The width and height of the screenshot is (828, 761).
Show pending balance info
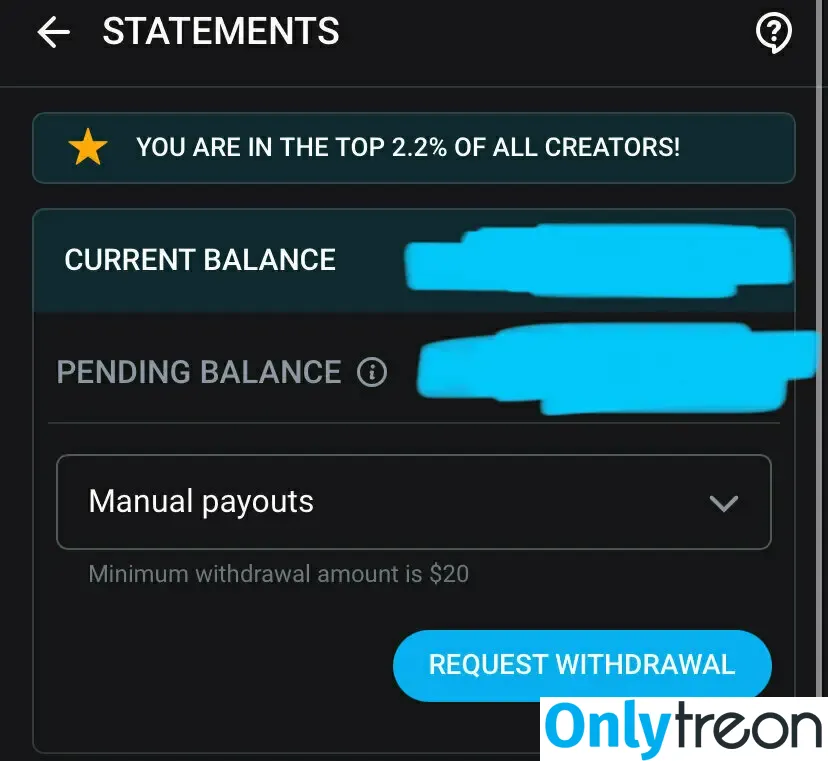(x=372, y=373)
